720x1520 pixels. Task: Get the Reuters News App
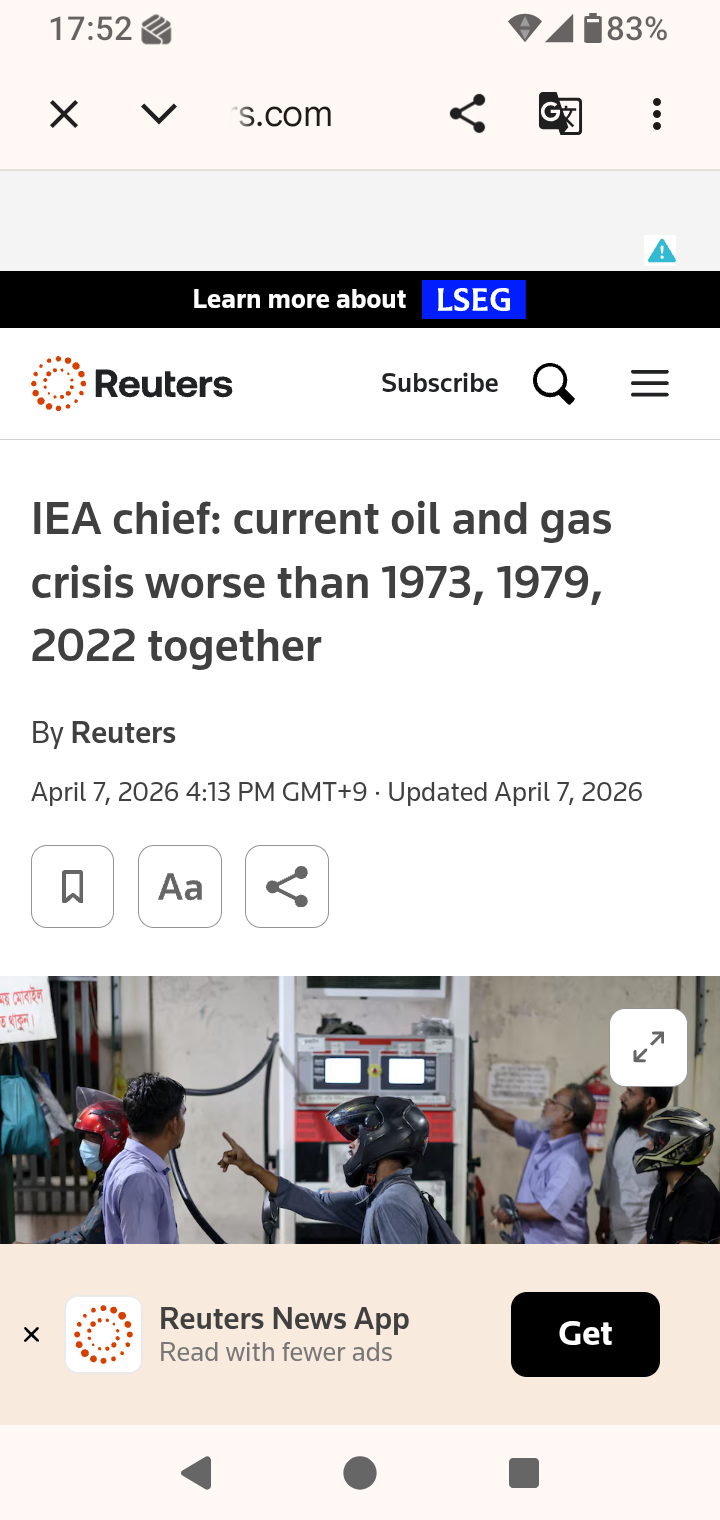pyautogui.click(x=585, y=1334)
